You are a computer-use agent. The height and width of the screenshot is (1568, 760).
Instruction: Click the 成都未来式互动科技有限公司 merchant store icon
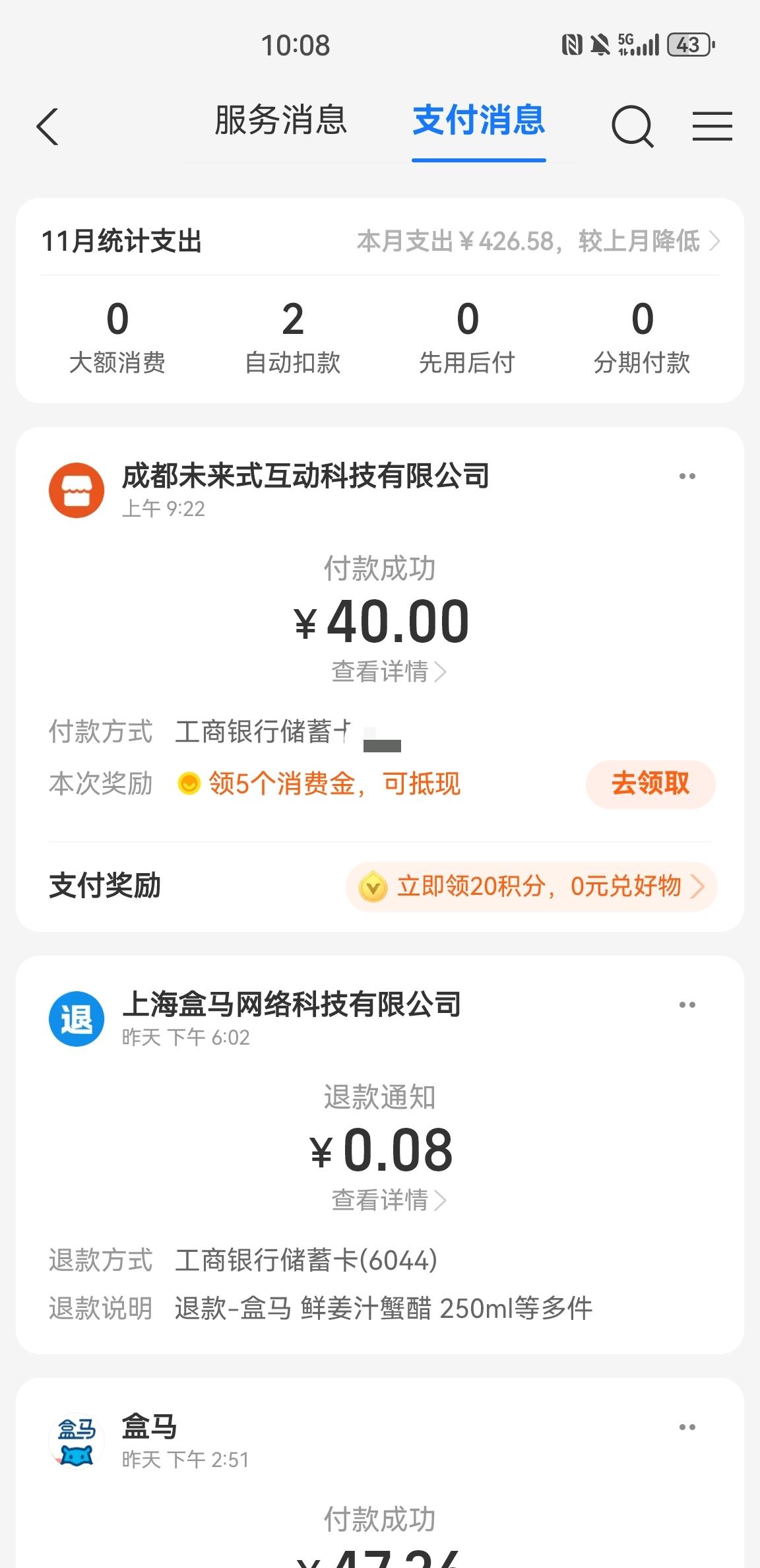(x=77, y=489)
